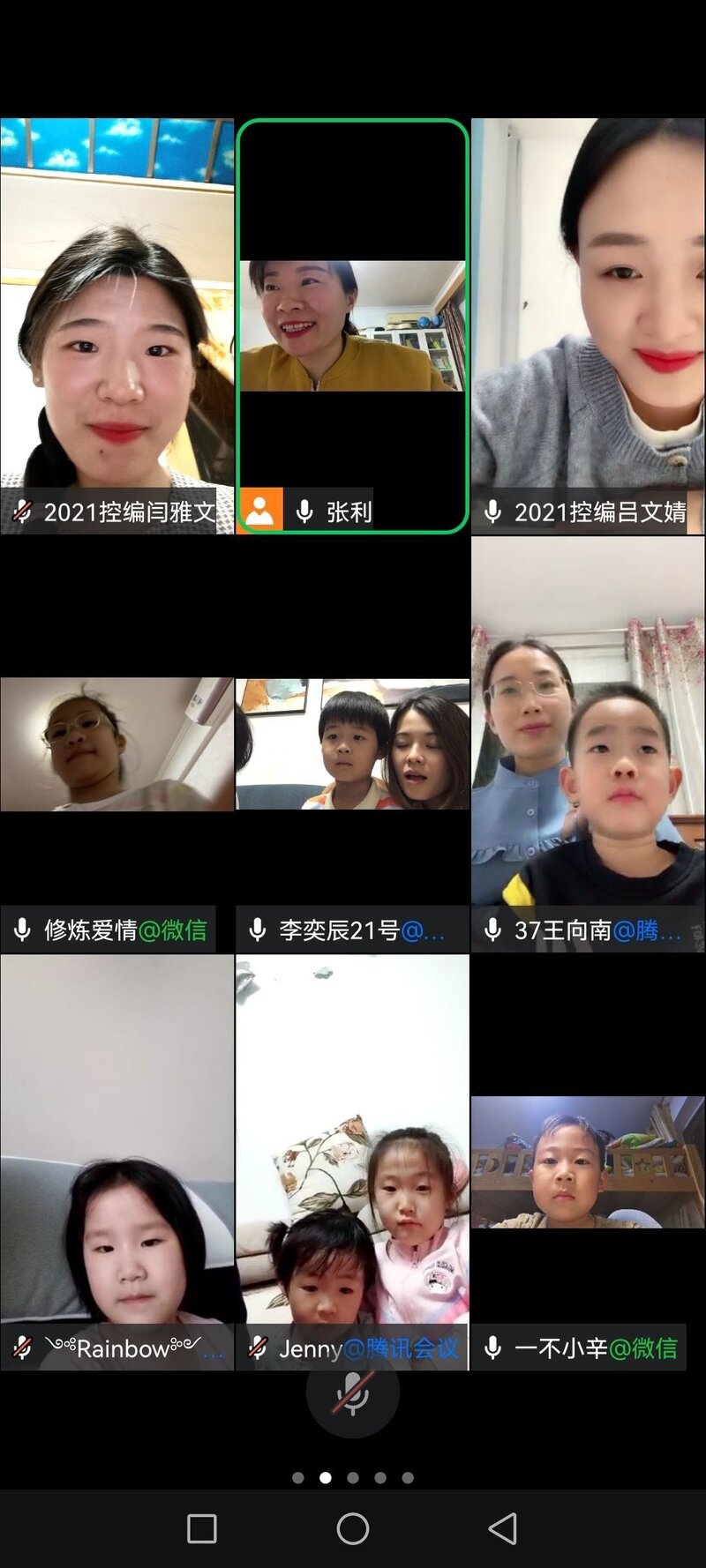Open Jenny's video tile
The width and height of the screenshot is (706, 1568).
tap(352, 1162)
